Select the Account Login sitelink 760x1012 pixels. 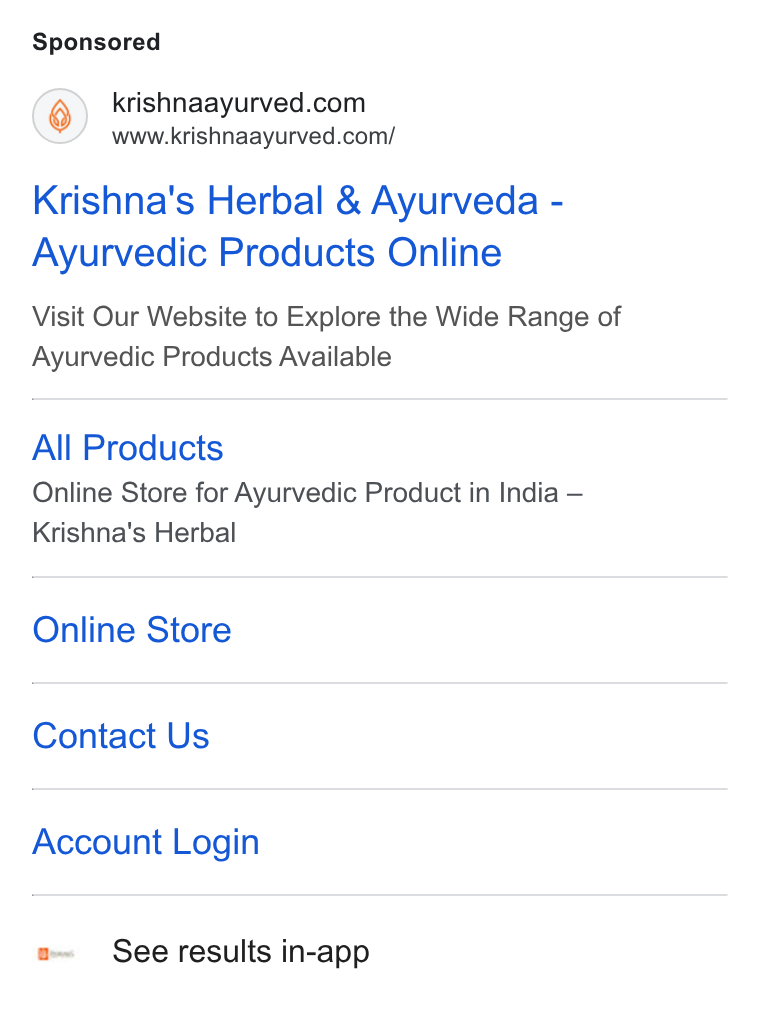(x=146, y=842)
